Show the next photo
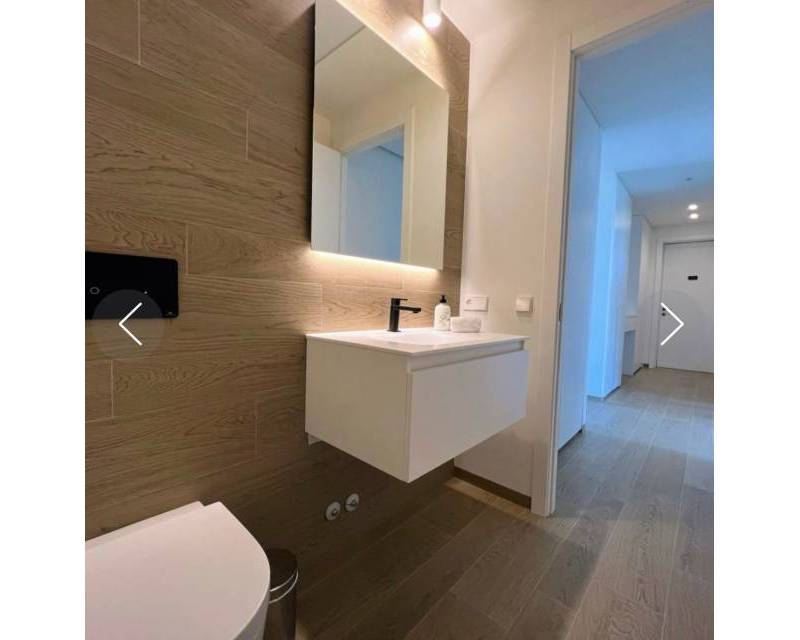The width and height of the screenshot is (800, 640). (x=671, y=324)
